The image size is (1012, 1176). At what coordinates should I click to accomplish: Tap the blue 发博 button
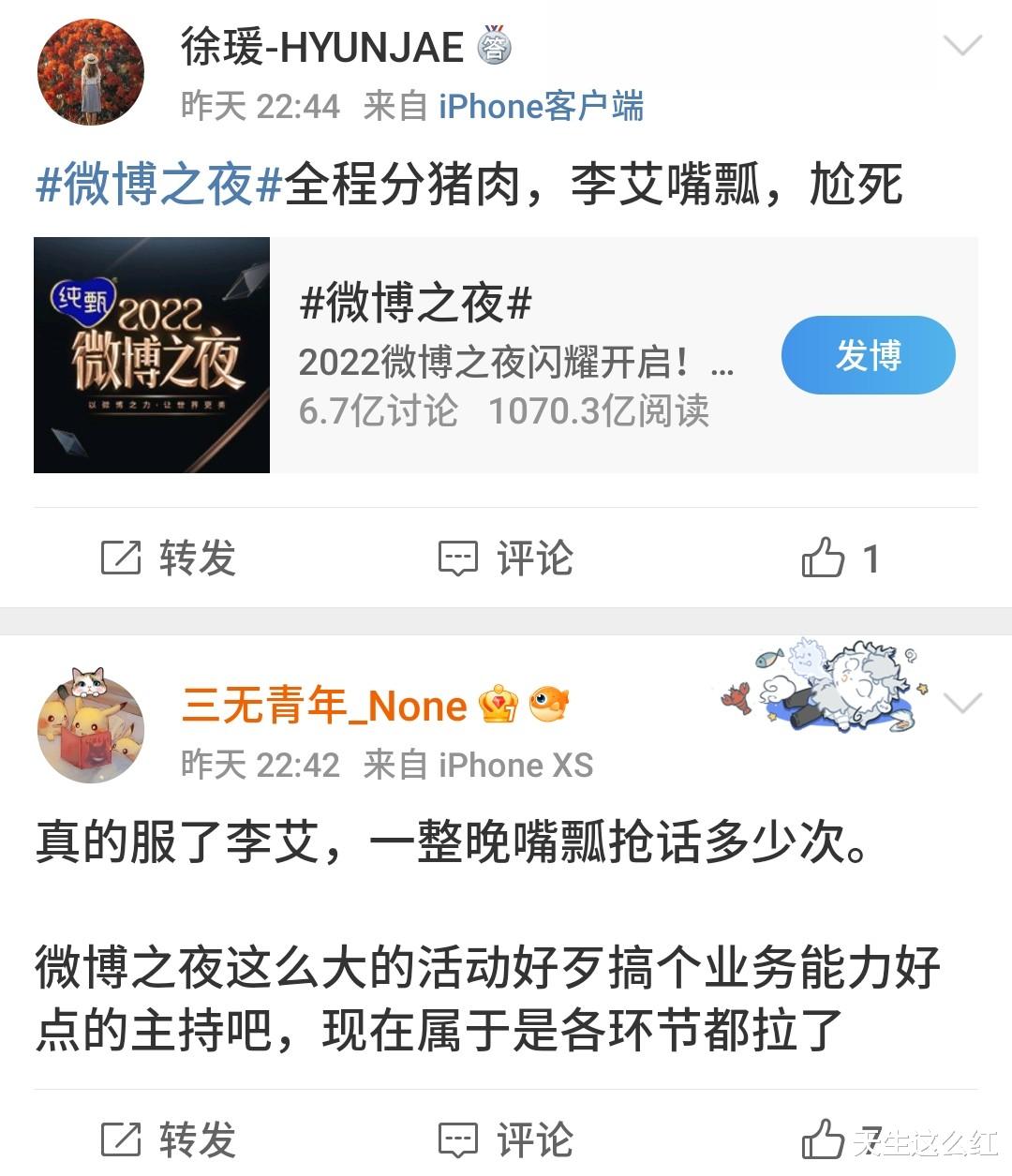pos(867,355)
